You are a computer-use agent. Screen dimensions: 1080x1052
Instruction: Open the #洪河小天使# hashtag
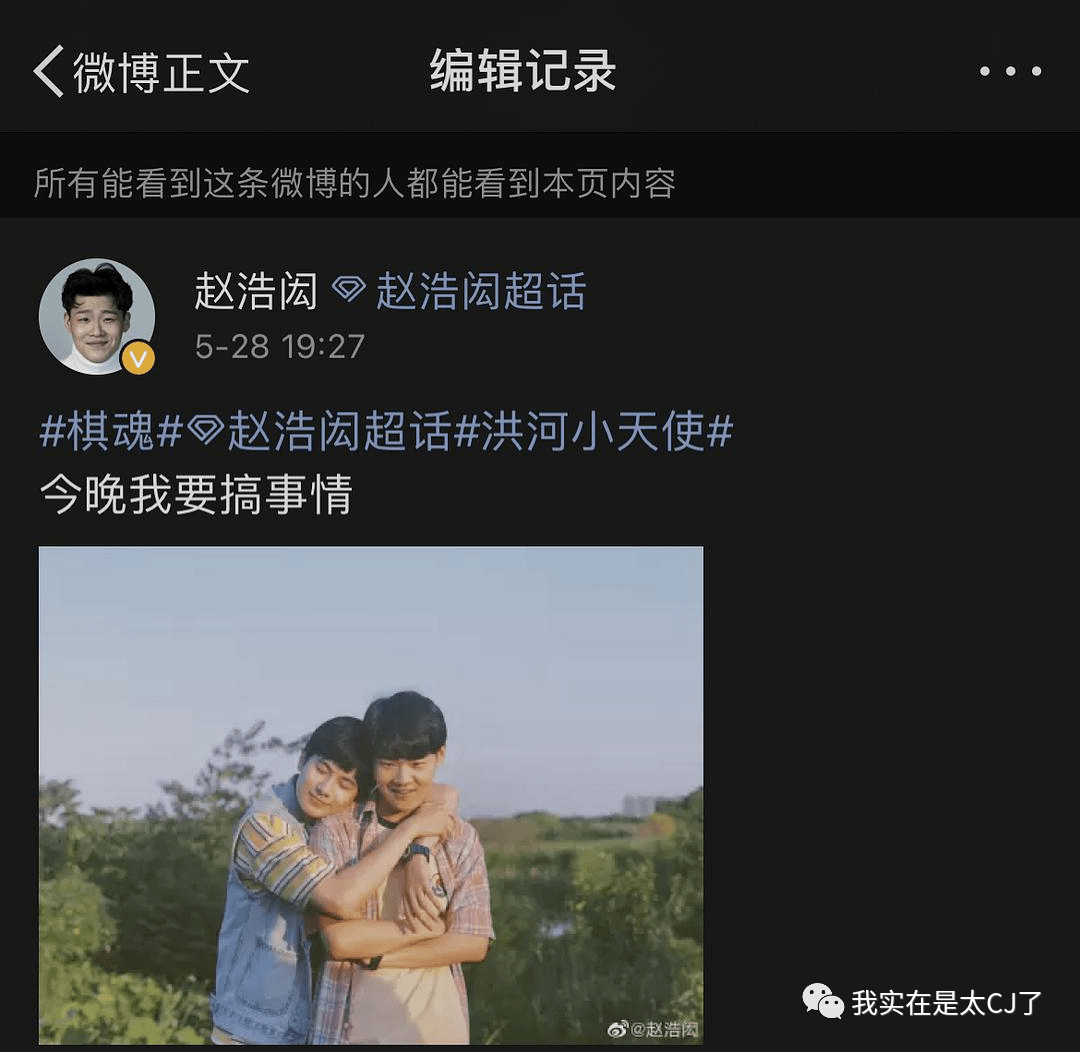tap(594, 433)
